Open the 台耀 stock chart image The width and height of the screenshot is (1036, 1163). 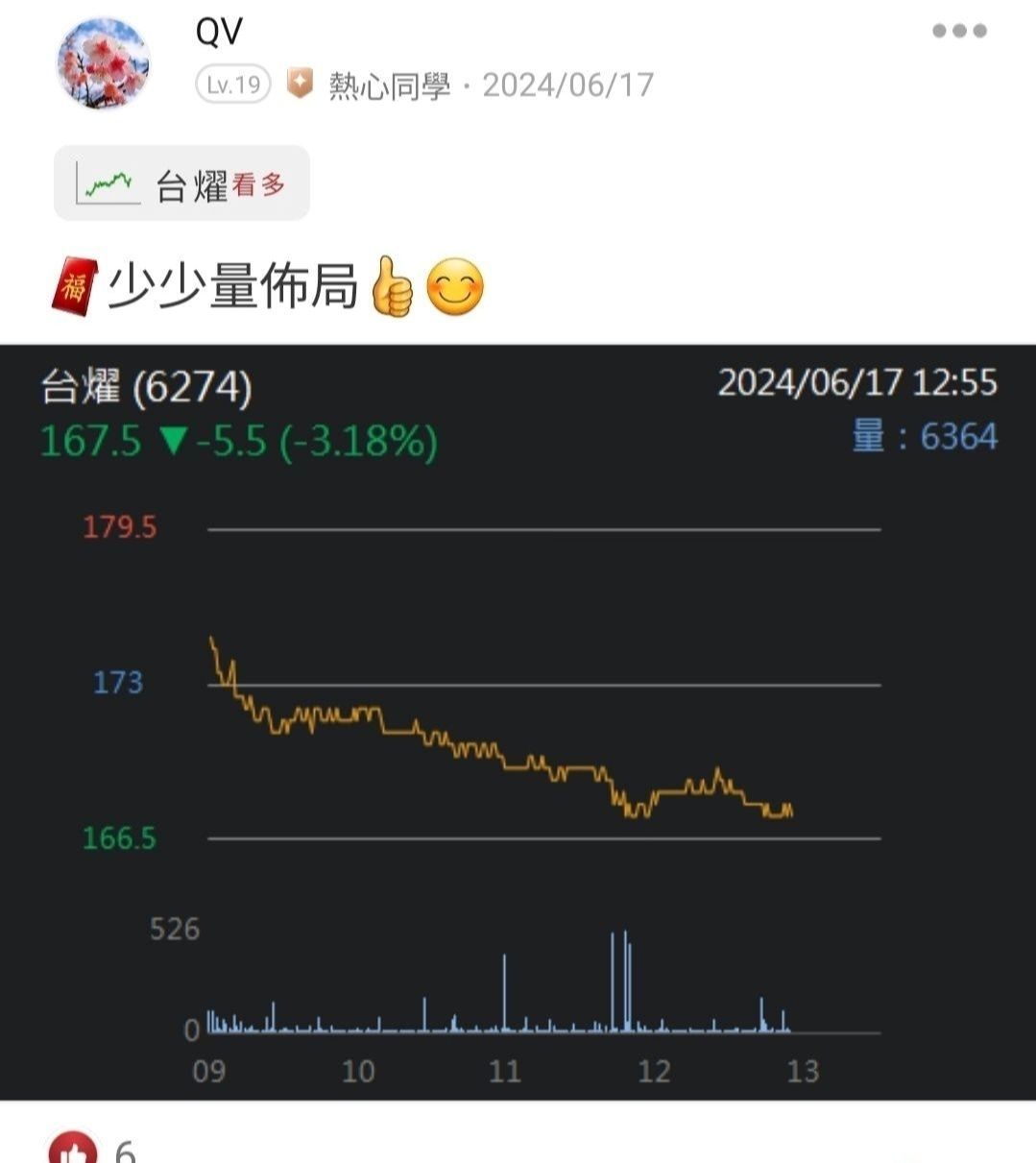click(x=518, y=720)
